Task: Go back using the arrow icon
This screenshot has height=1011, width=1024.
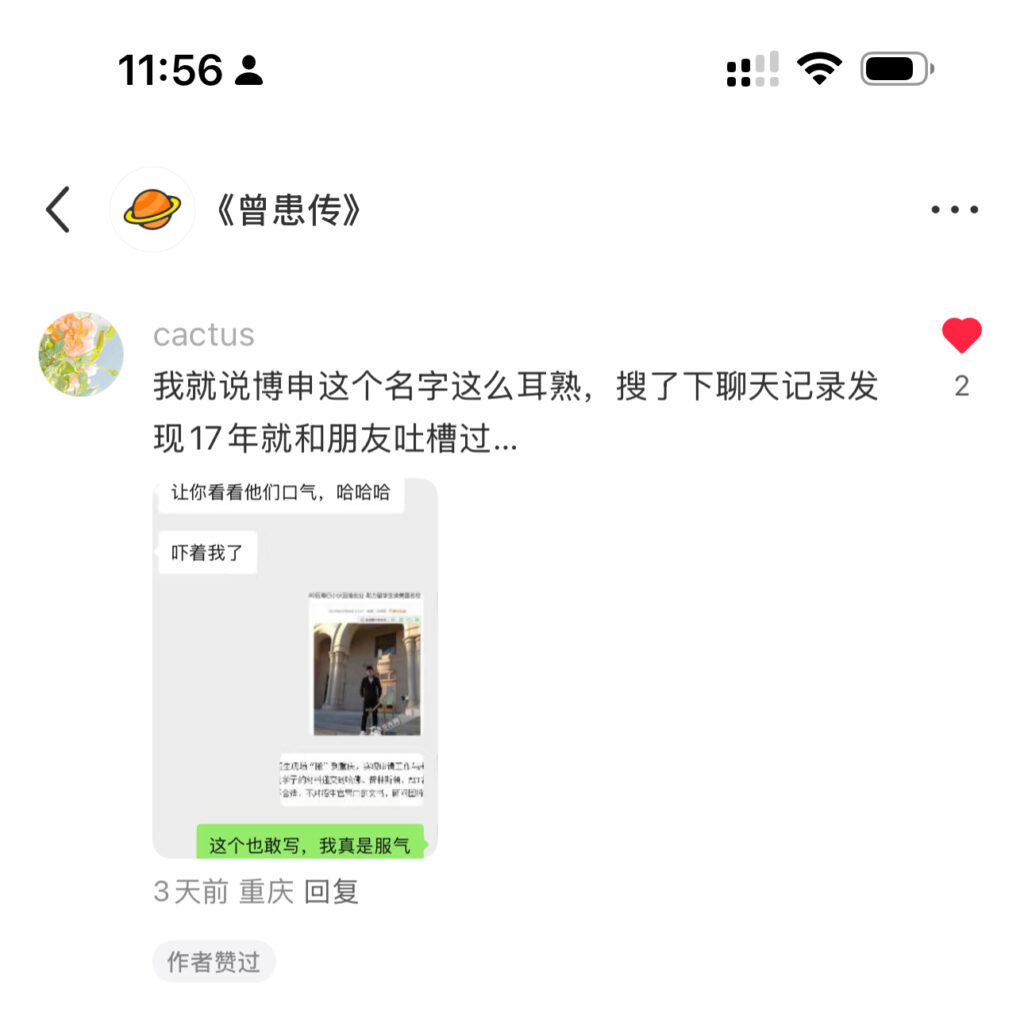Action: 58,210
